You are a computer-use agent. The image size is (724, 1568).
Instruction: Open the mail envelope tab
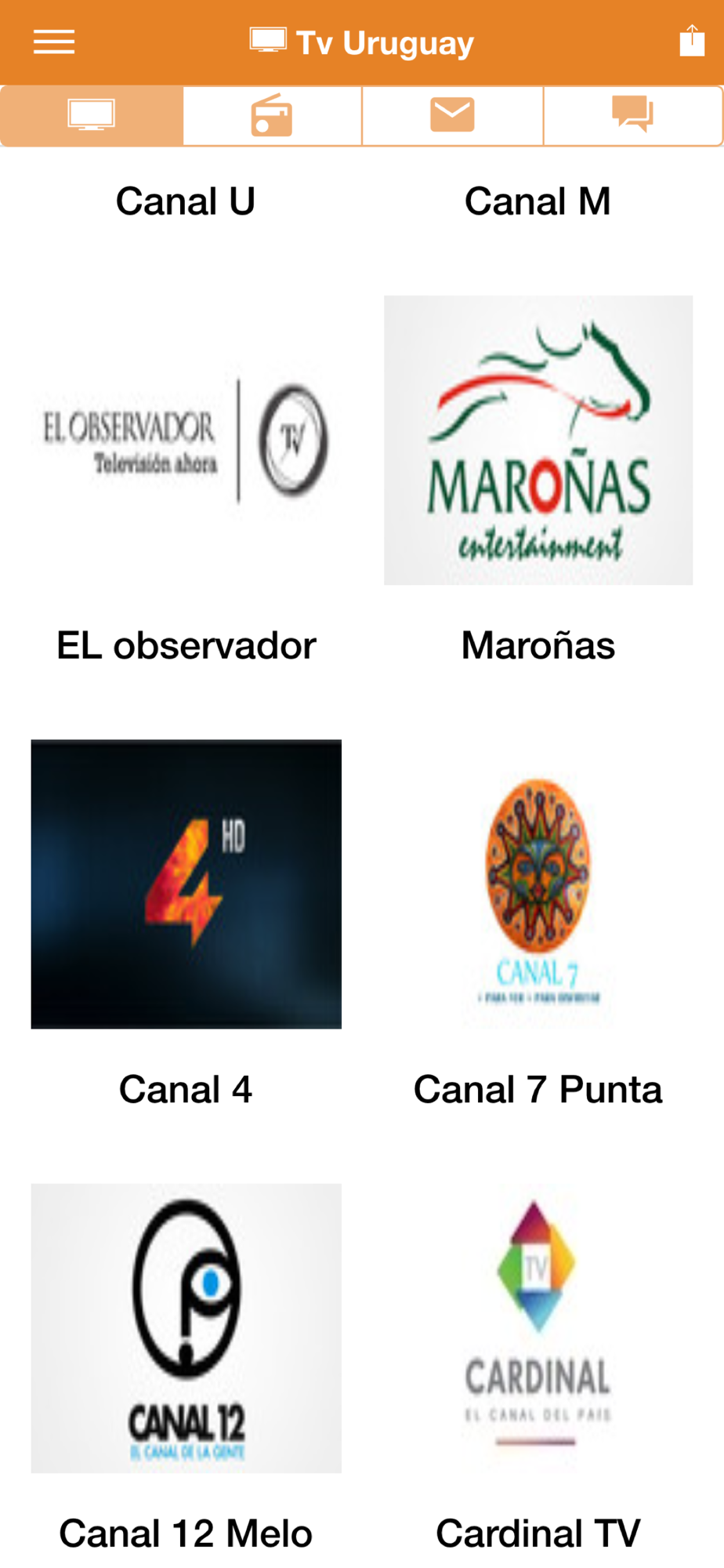[452, 116]
